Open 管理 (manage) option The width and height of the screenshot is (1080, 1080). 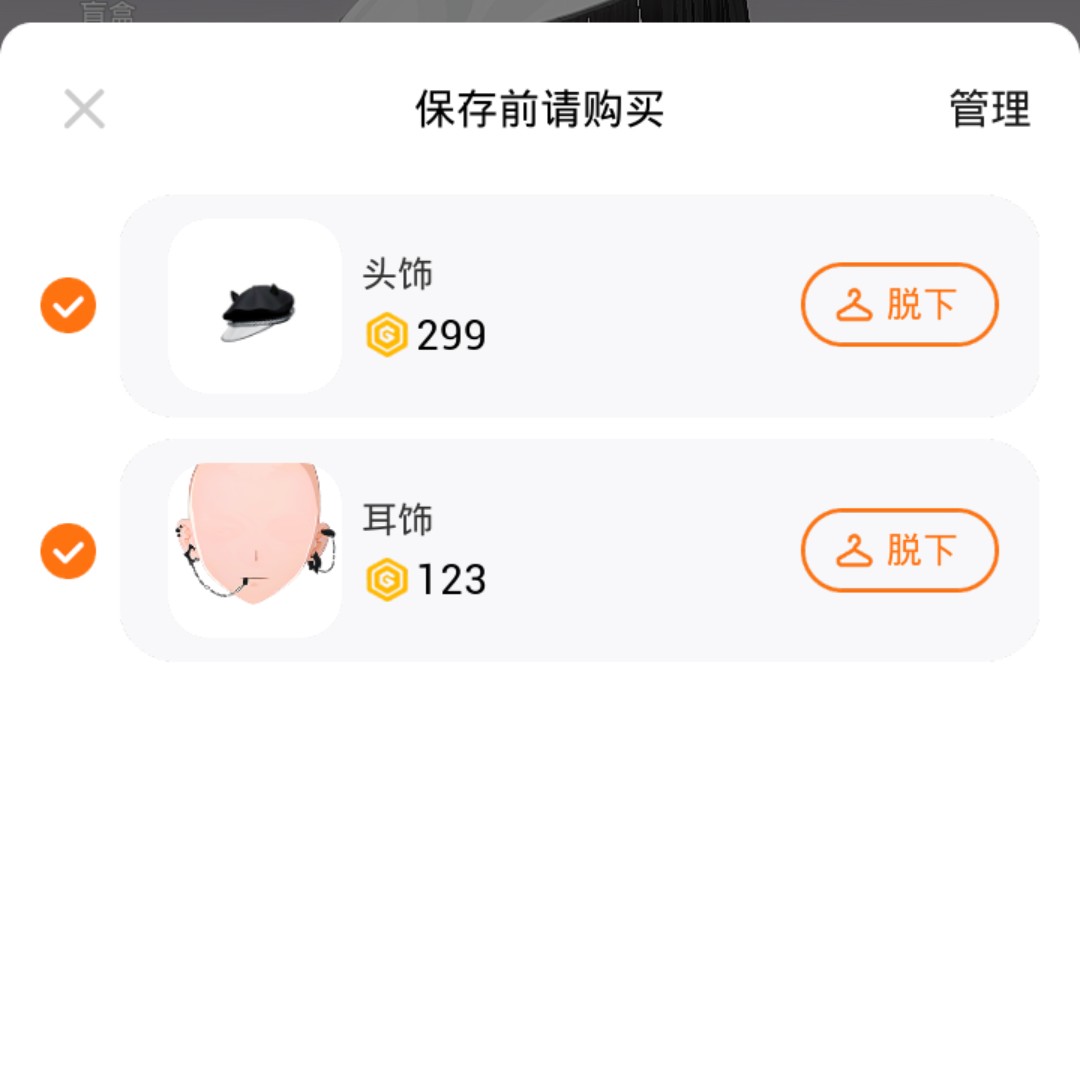pyautogui.click(x=989, y=109)
